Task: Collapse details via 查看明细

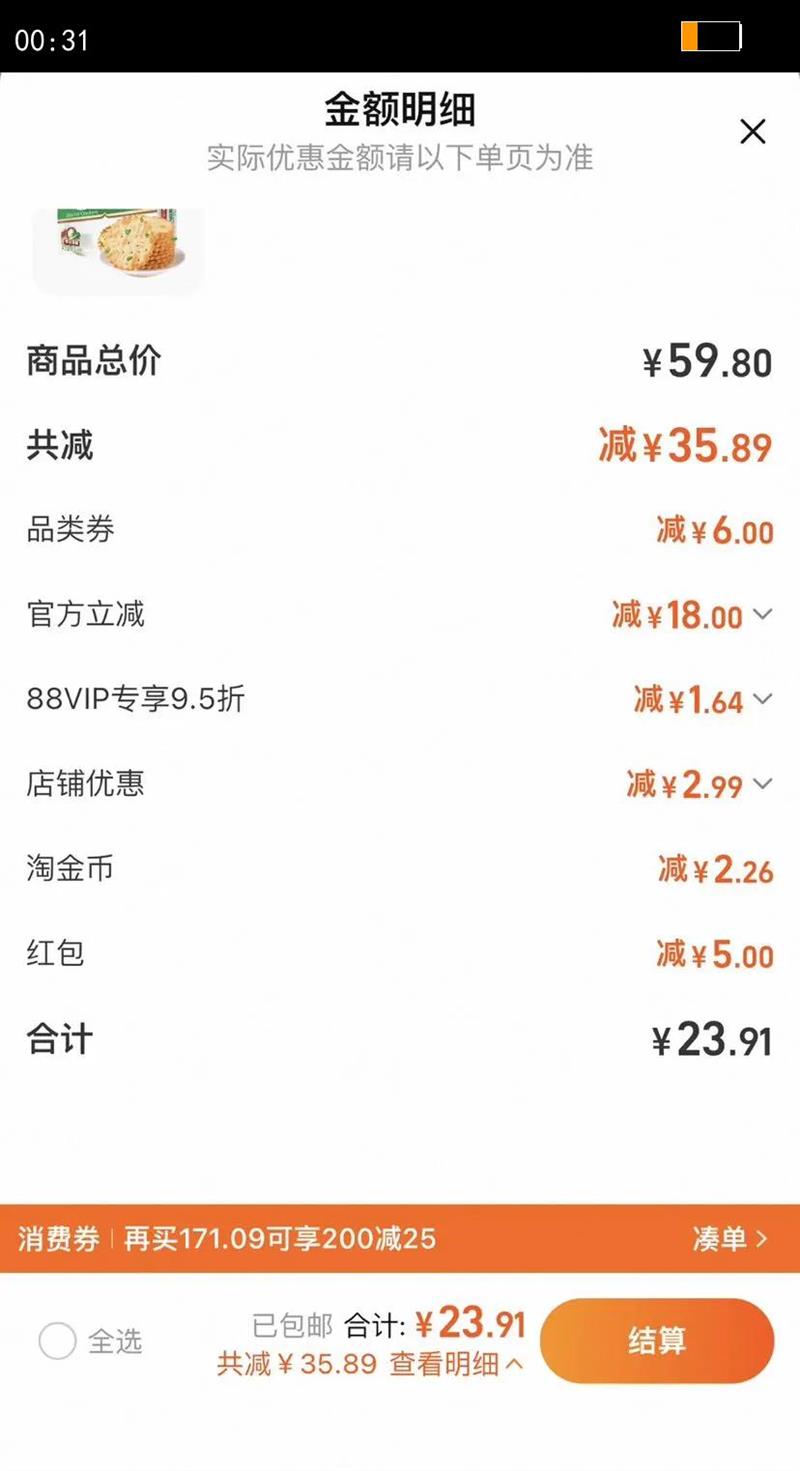Action: 455,1364
